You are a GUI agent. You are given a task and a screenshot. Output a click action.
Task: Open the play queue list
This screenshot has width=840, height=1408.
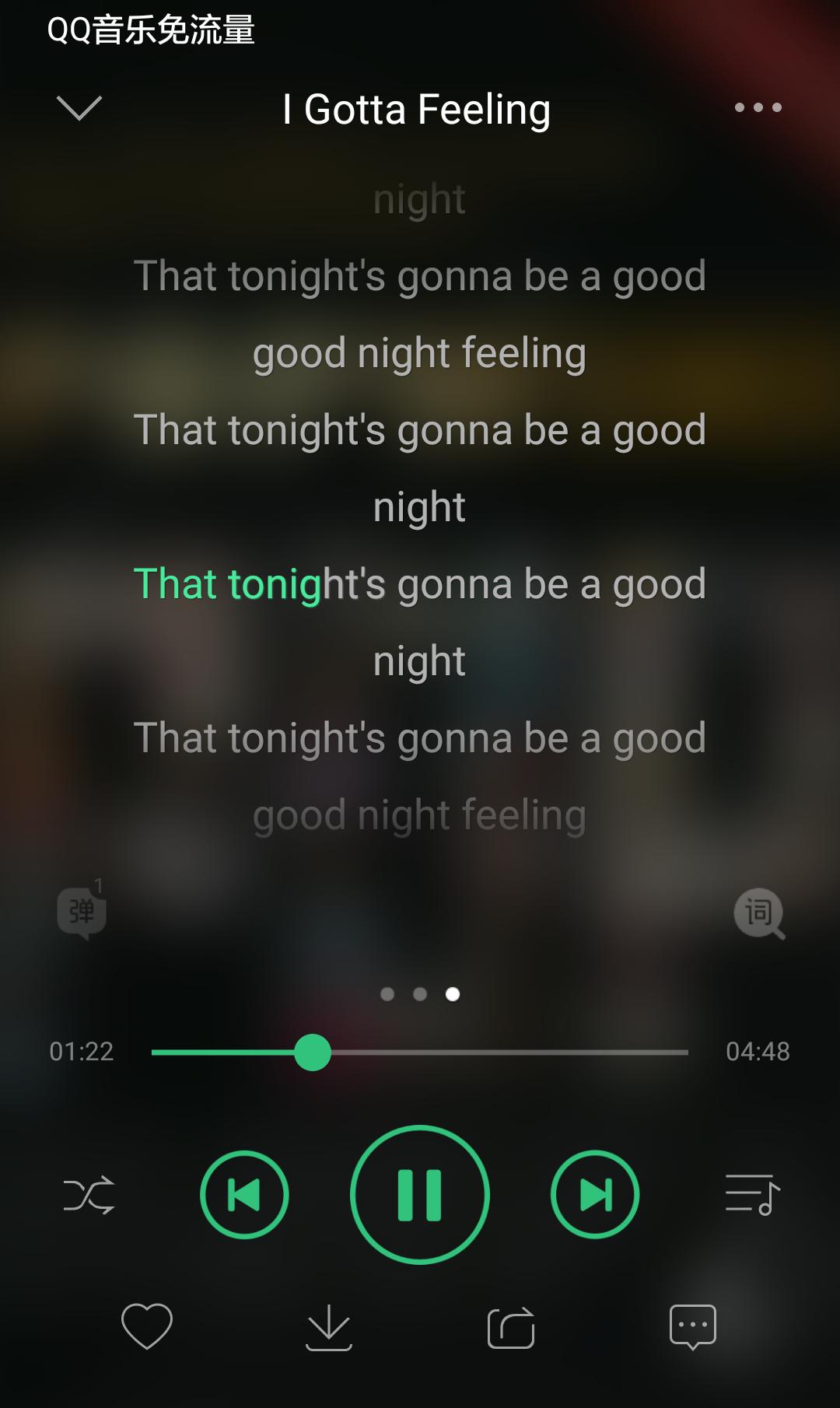752,1195
